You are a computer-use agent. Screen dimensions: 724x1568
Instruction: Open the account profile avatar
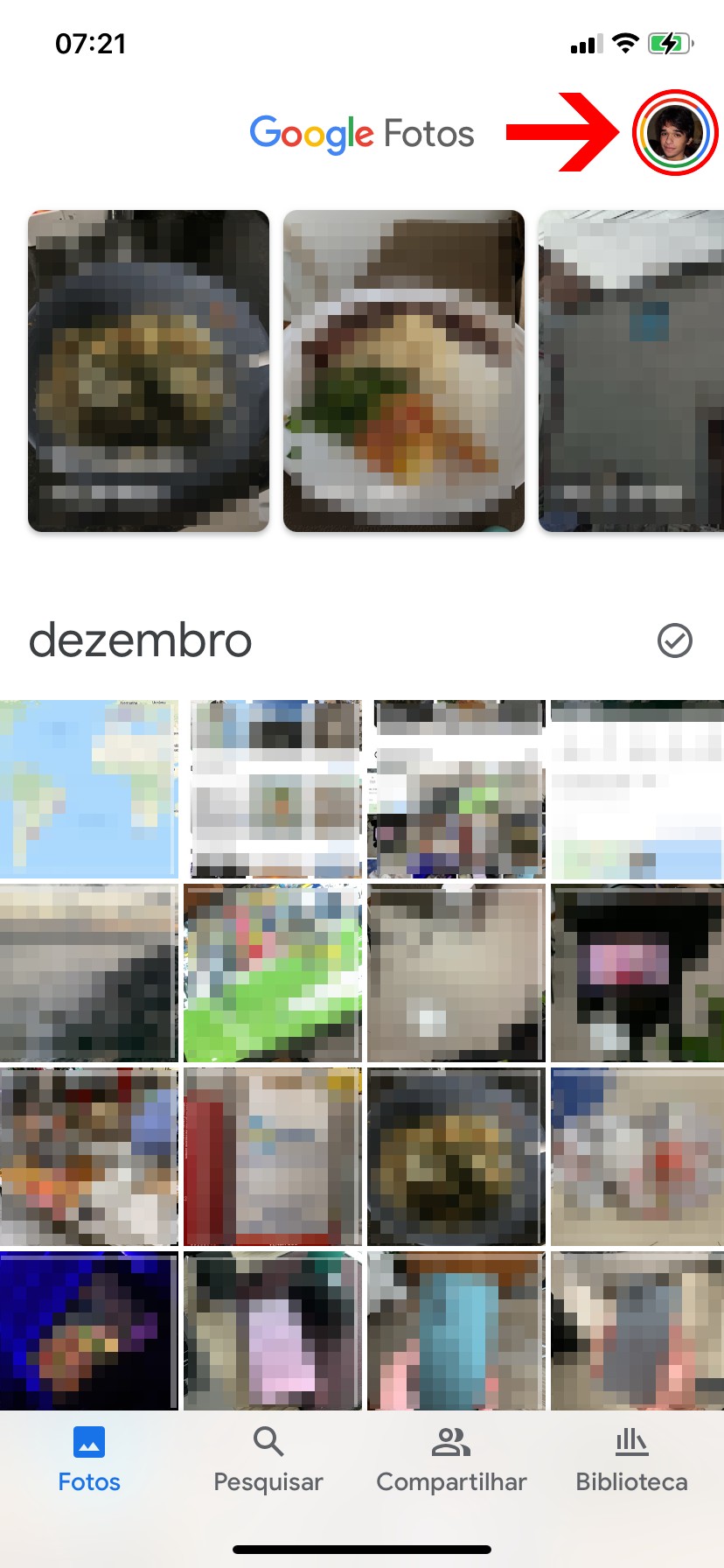pos(674,133)
